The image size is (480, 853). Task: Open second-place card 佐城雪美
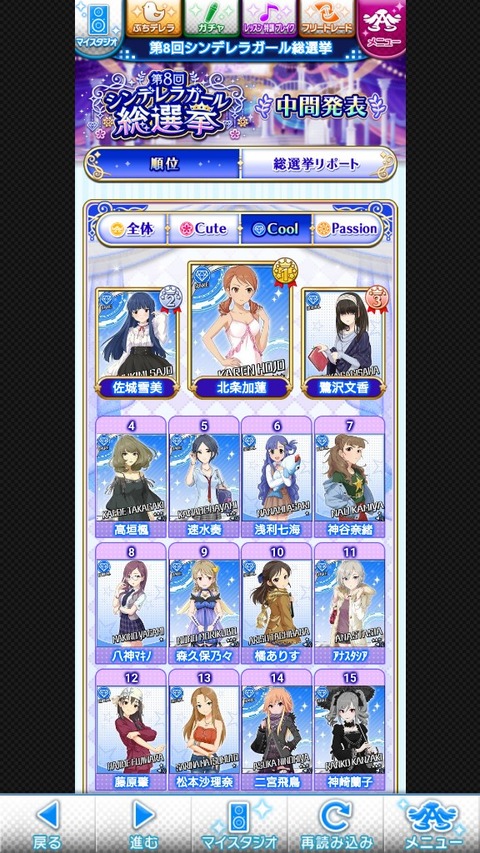[137, 343]
